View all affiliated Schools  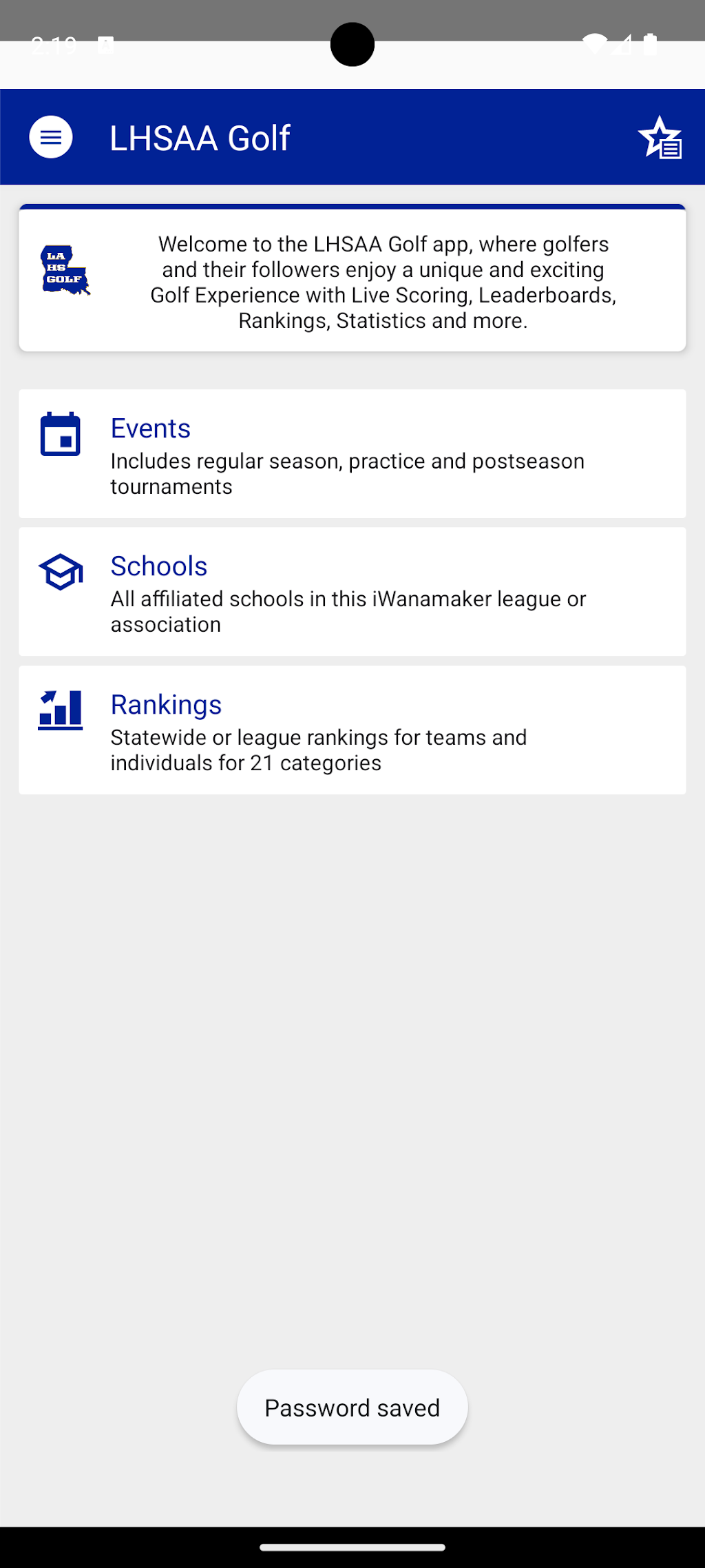click(352, 592)
